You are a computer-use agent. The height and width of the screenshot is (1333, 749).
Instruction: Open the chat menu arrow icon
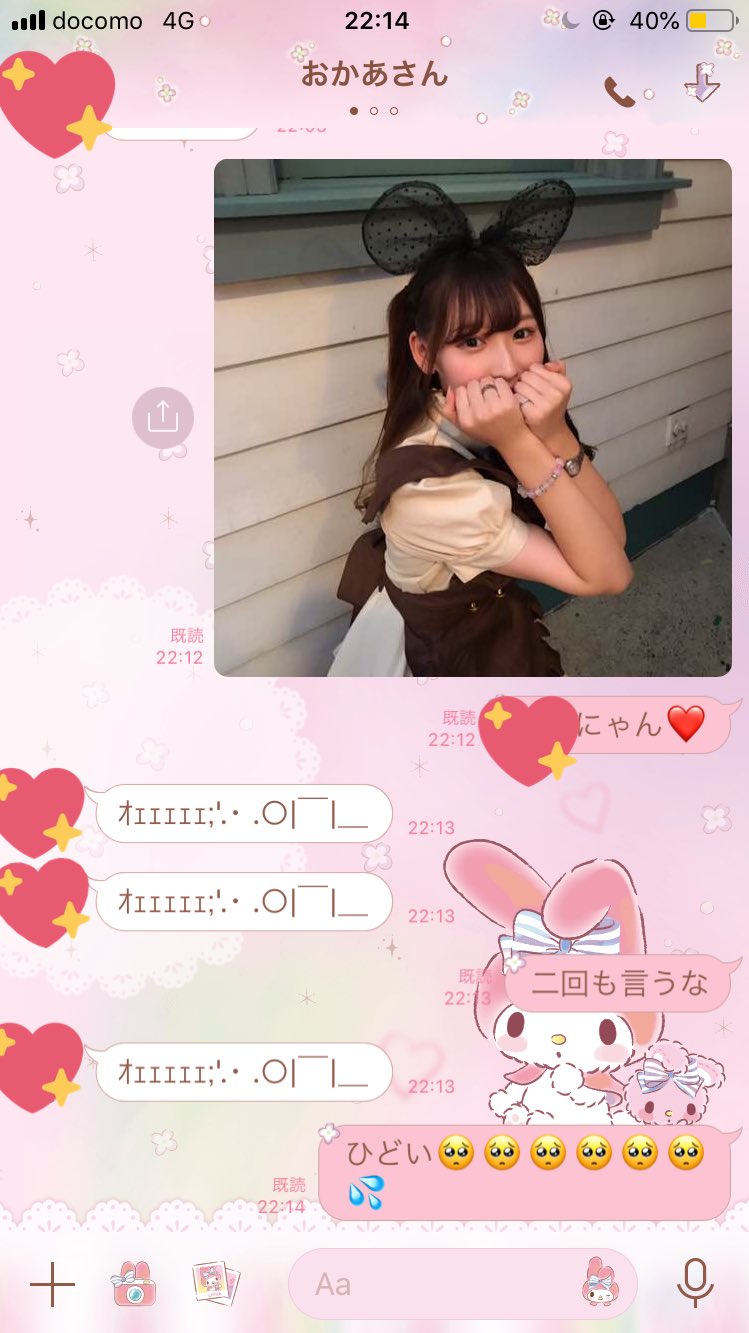(702, 85)
